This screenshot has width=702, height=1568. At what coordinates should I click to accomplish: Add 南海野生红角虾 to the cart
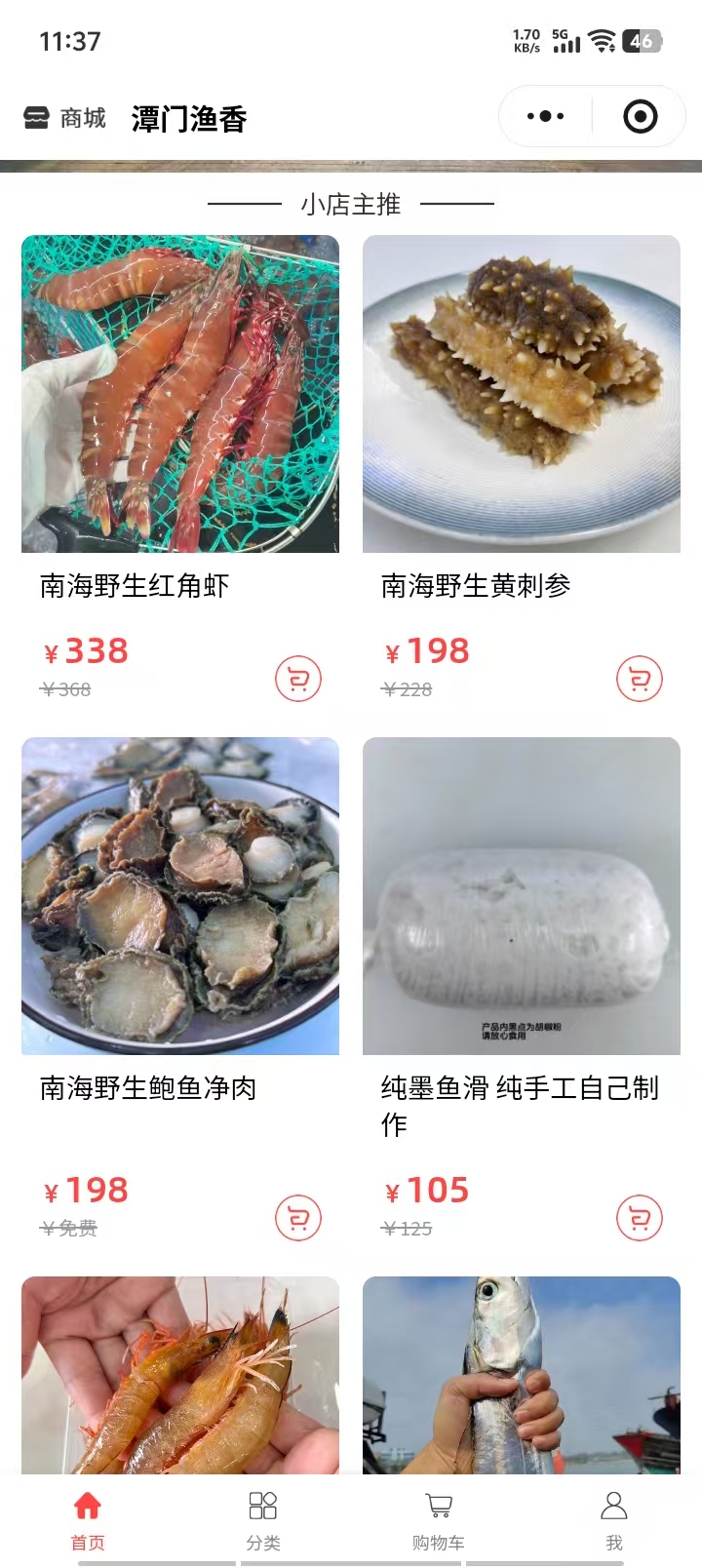[298, 679]
